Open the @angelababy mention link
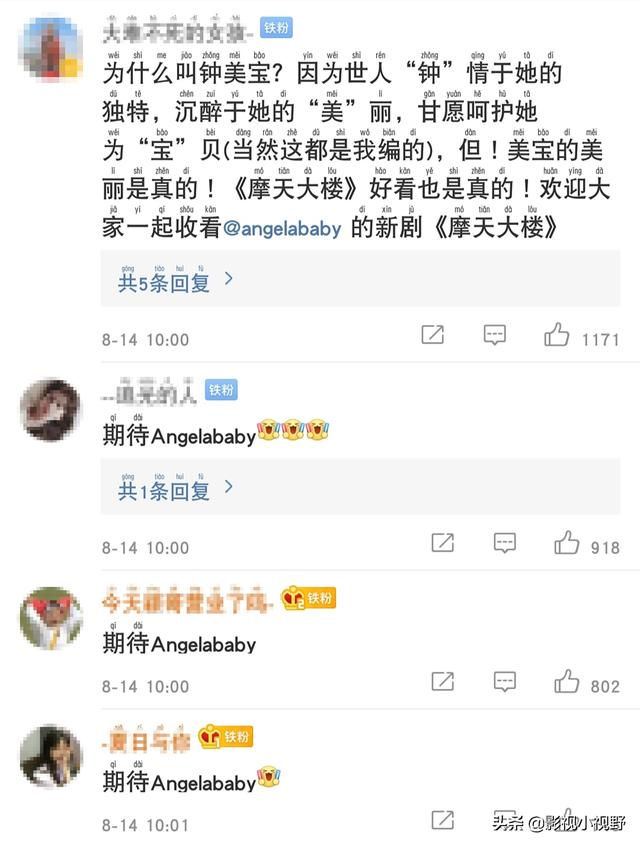This screenshot has width=640, height=846. click(283, 227)
